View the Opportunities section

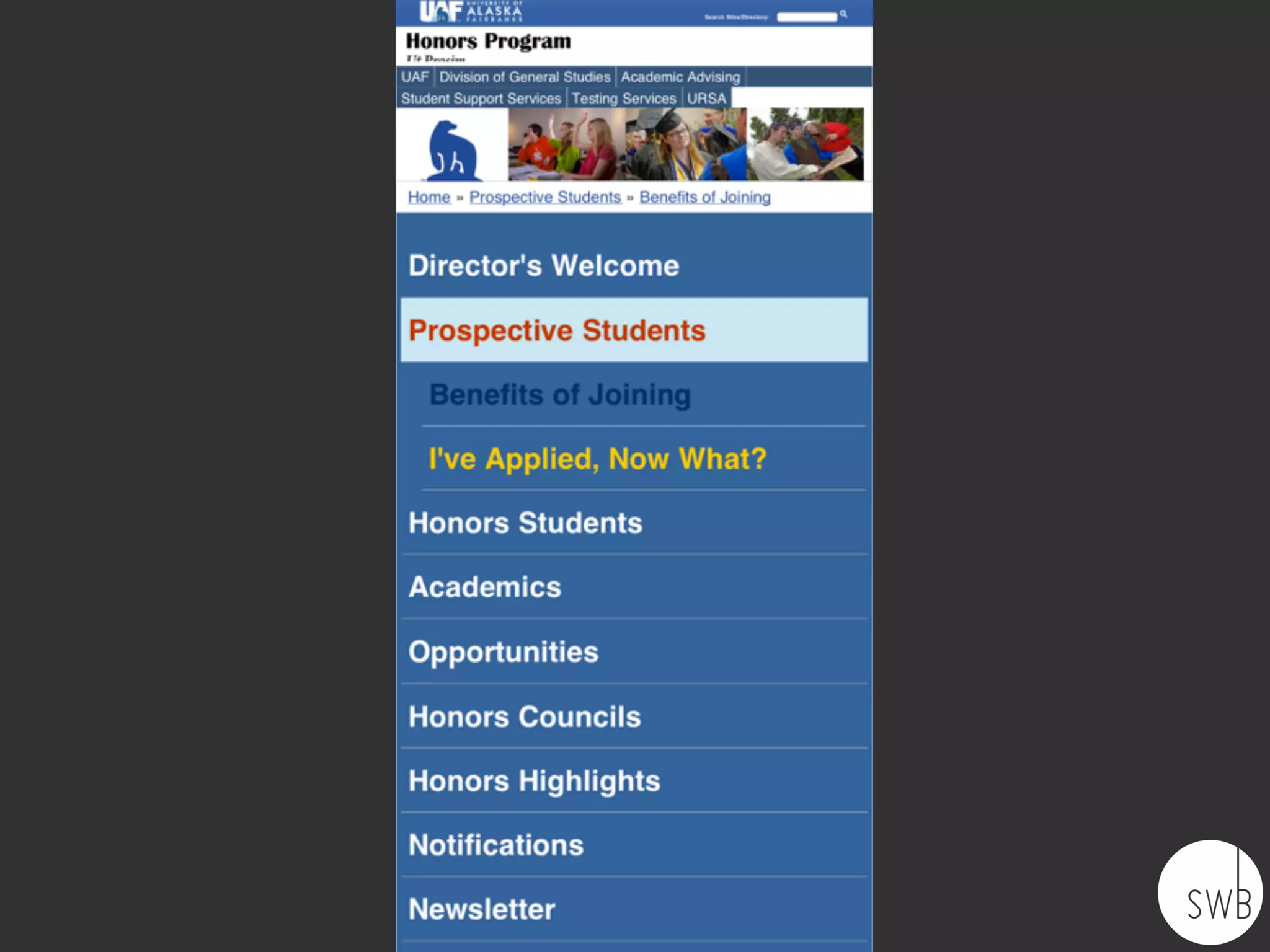(x=503, y=652)
